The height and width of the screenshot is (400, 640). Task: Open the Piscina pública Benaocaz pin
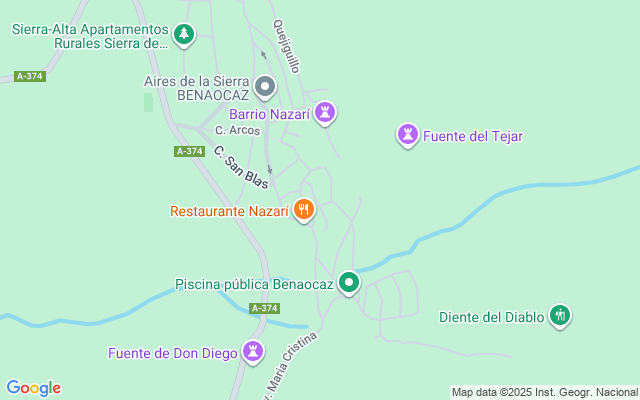[x=348, y=283]
